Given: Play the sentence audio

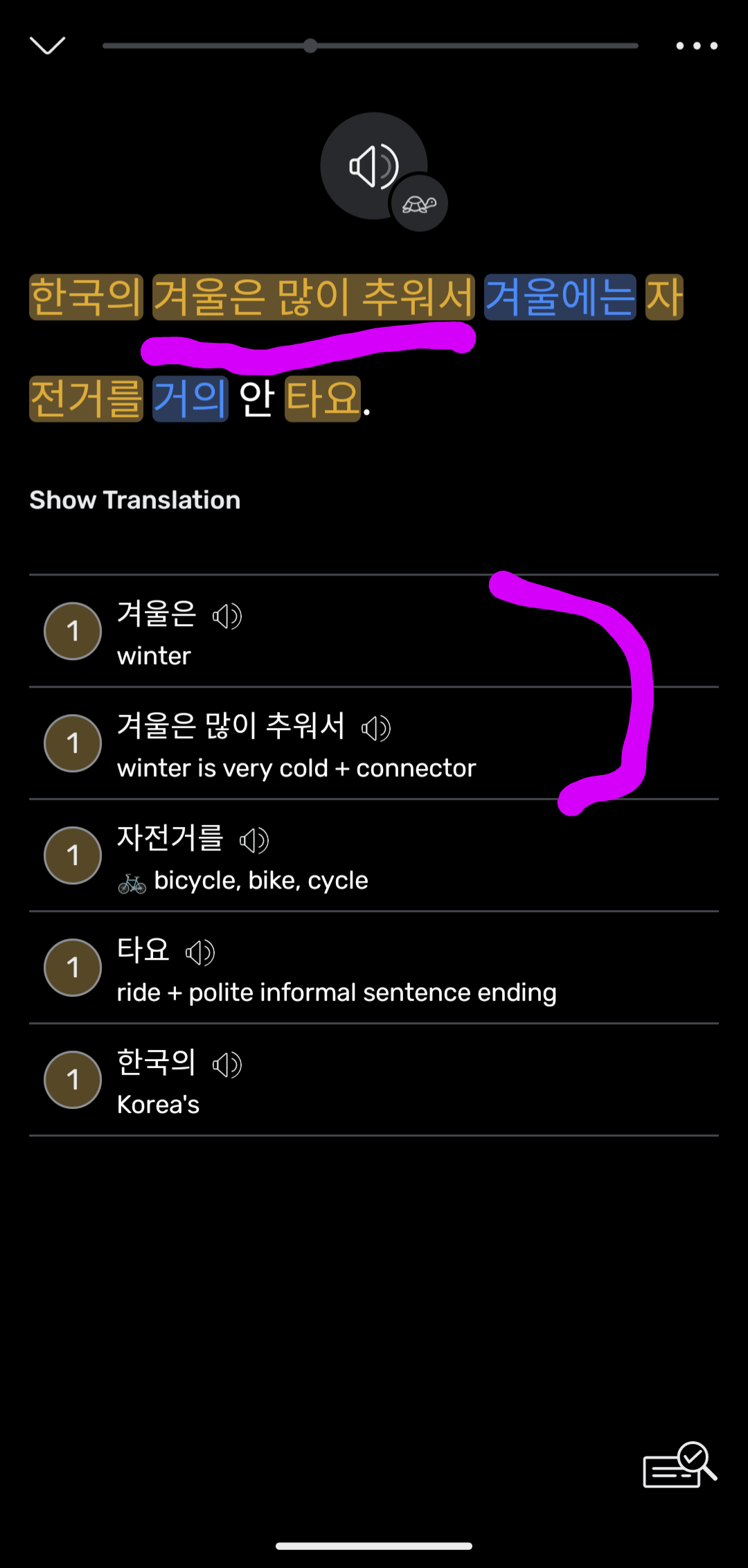Looking at the screenshot, I should (374, 166).
